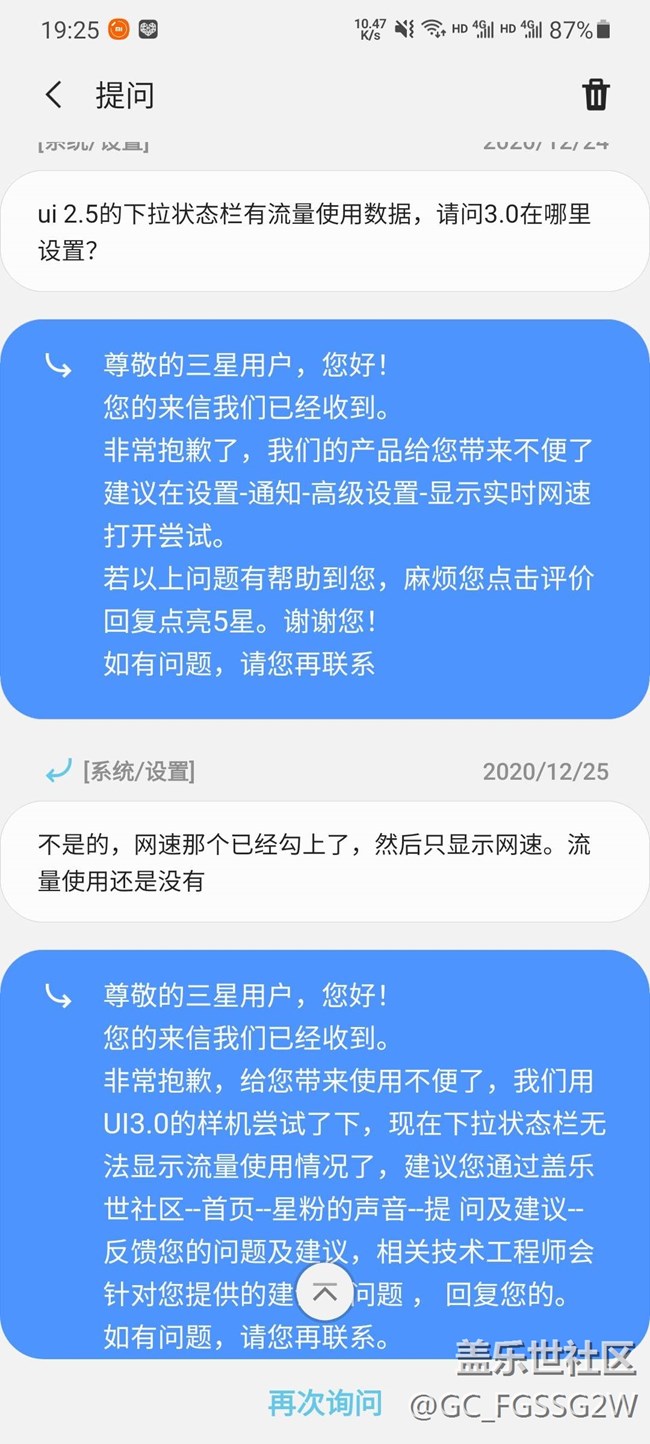Tap 再次询问 to ask again

(325, 1403)
